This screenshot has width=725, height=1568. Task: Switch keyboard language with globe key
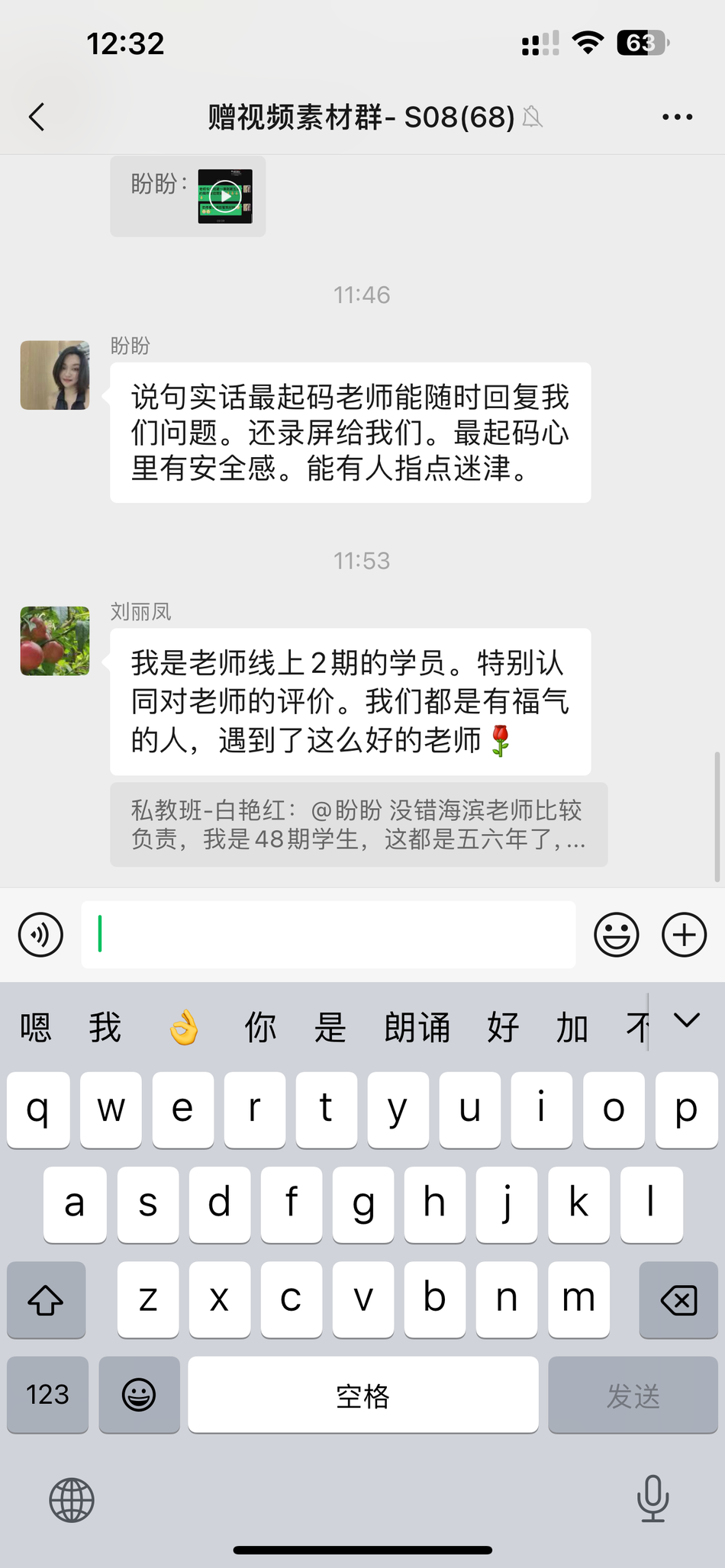click(72, 1499)
